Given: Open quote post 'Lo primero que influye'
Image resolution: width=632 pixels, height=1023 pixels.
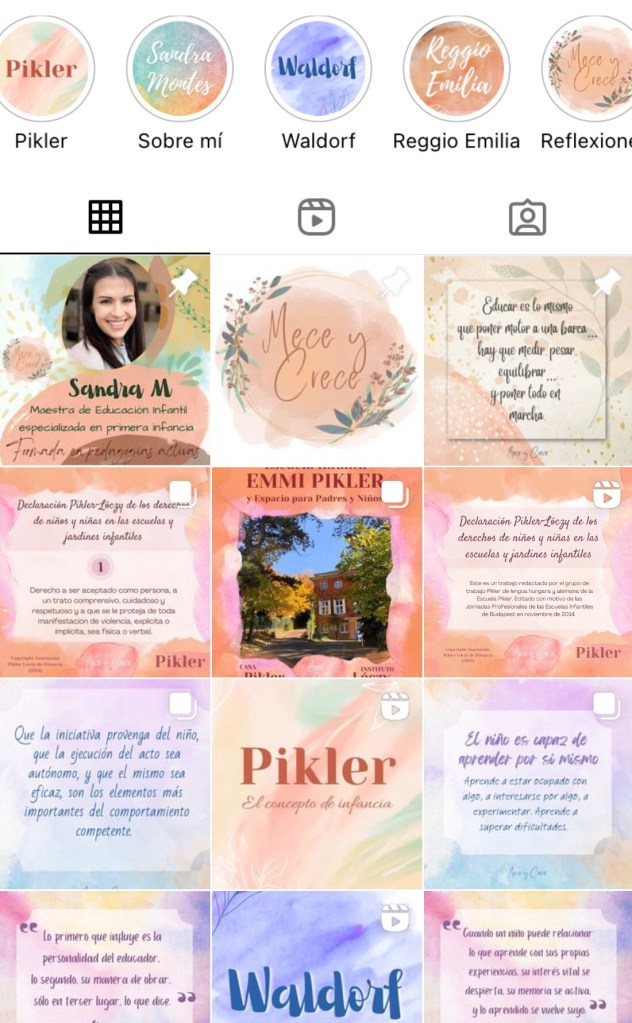Looking at the screenshot, I should pos(105,958).
